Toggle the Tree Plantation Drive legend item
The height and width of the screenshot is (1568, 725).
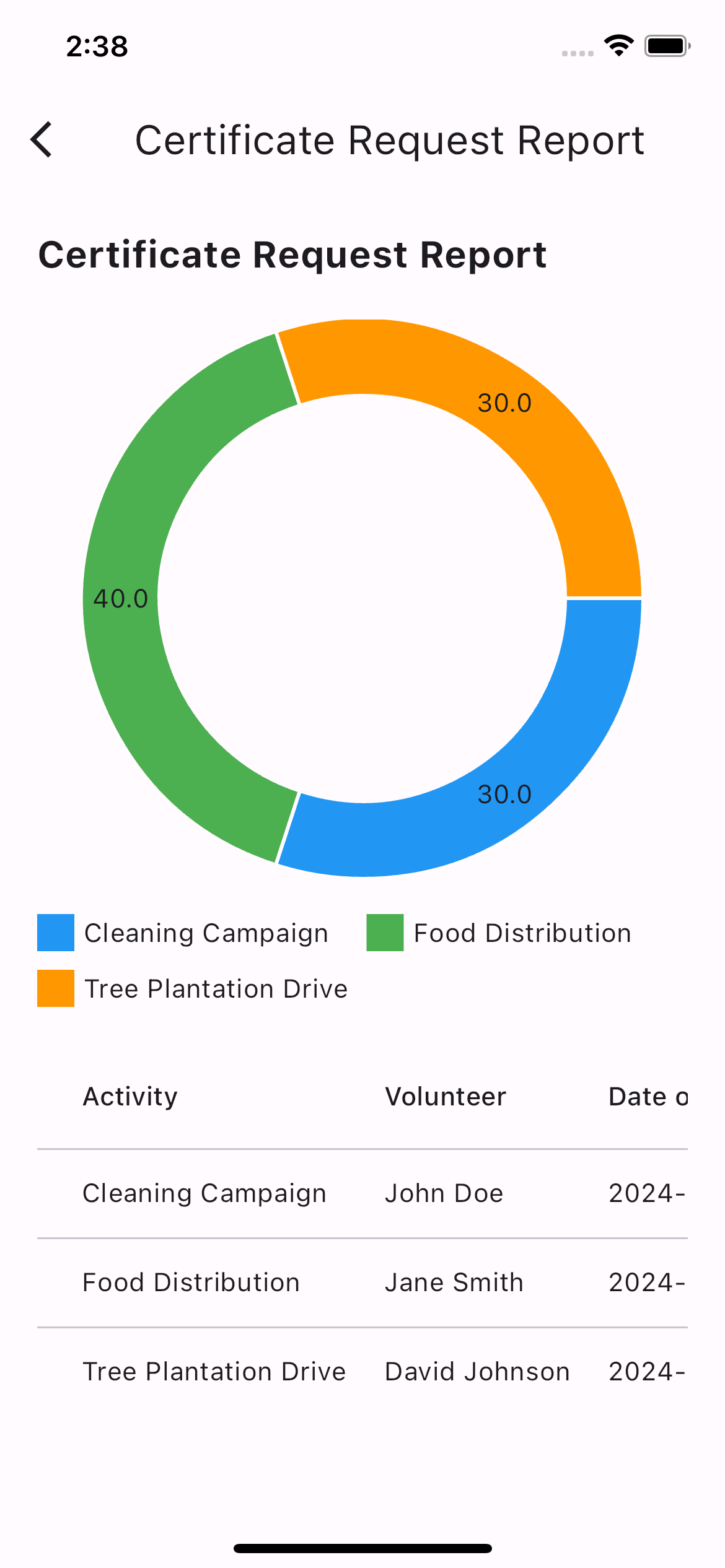[x=192, y=988]
